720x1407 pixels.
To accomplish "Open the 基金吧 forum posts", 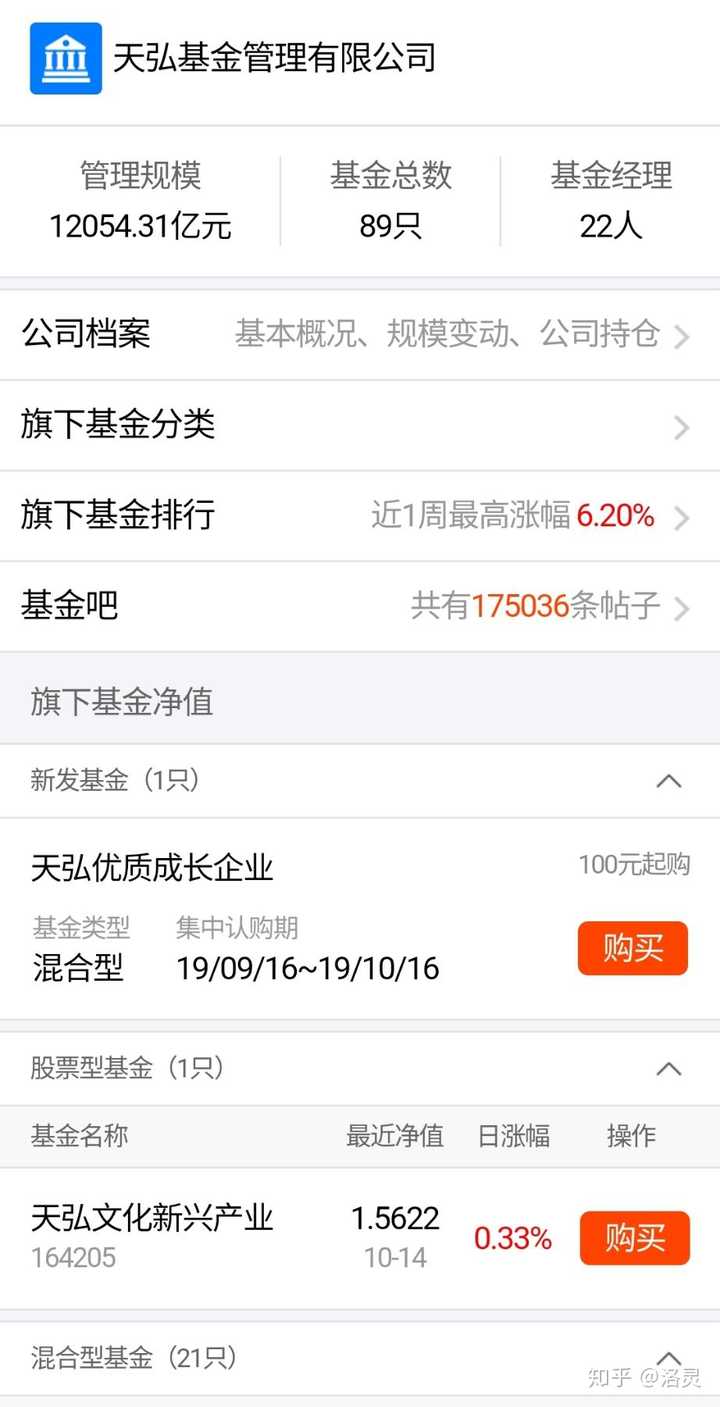I will click(x=360, y=606).
